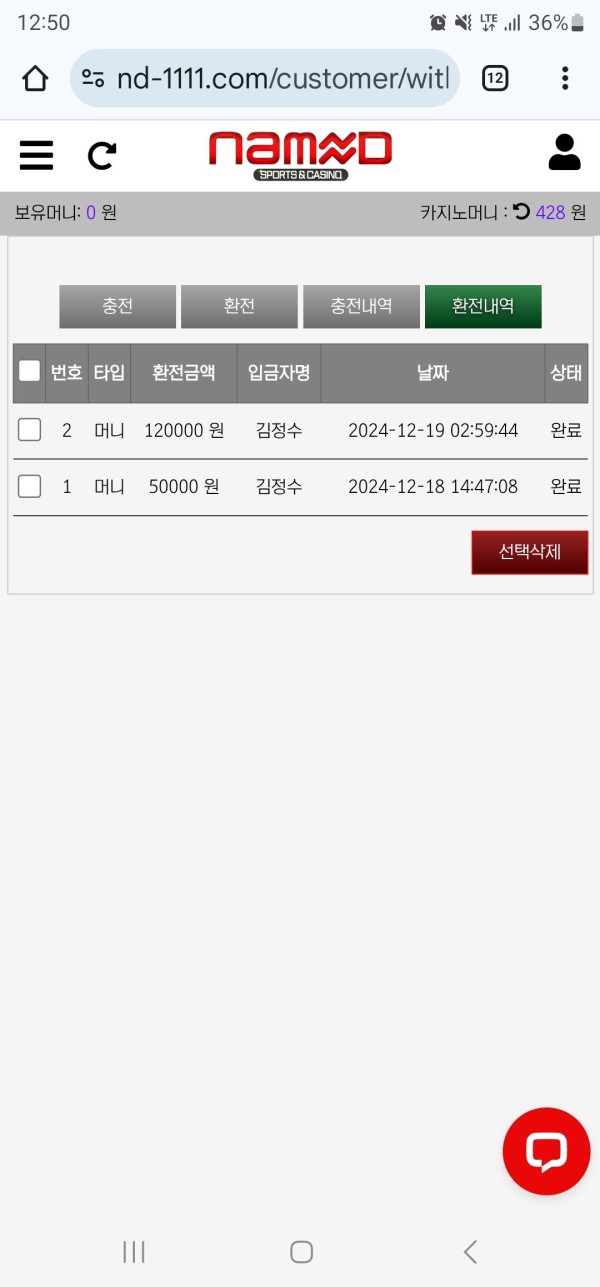Open the 충전내역 tab
Viewport: 600px width, 1287px height.
coord(361,306)
